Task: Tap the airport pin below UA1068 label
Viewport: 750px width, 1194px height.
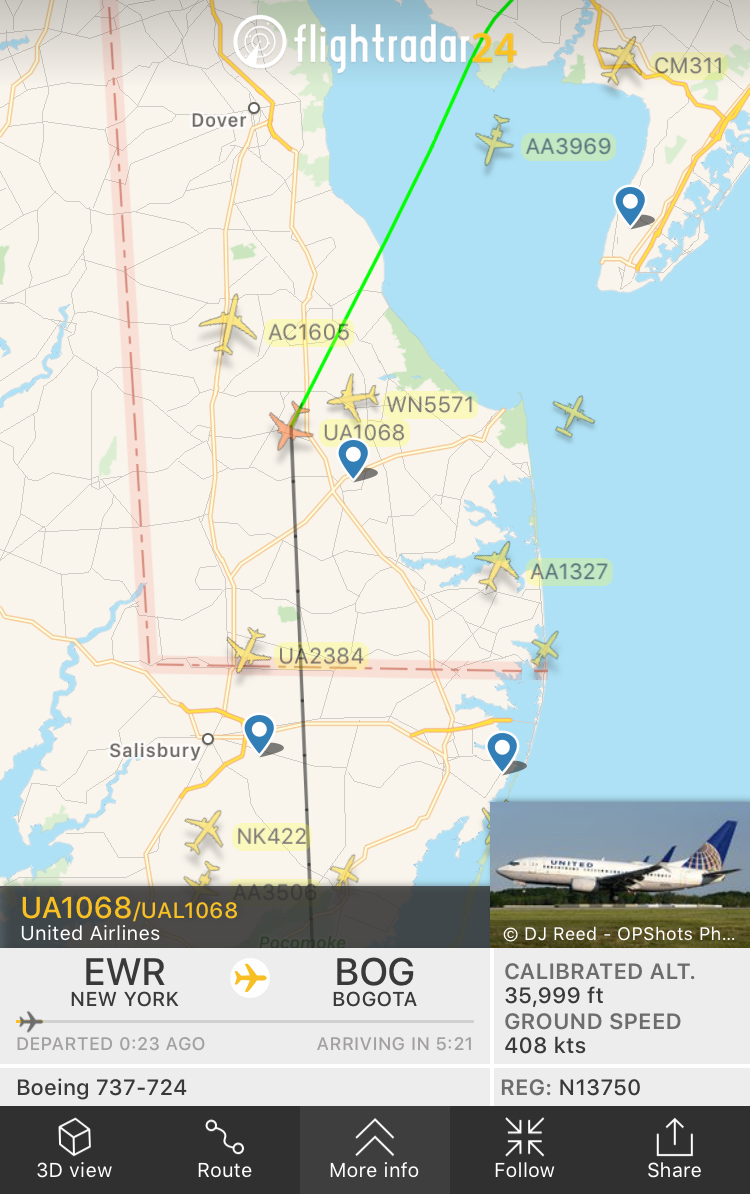Action: tap(353, 459)
